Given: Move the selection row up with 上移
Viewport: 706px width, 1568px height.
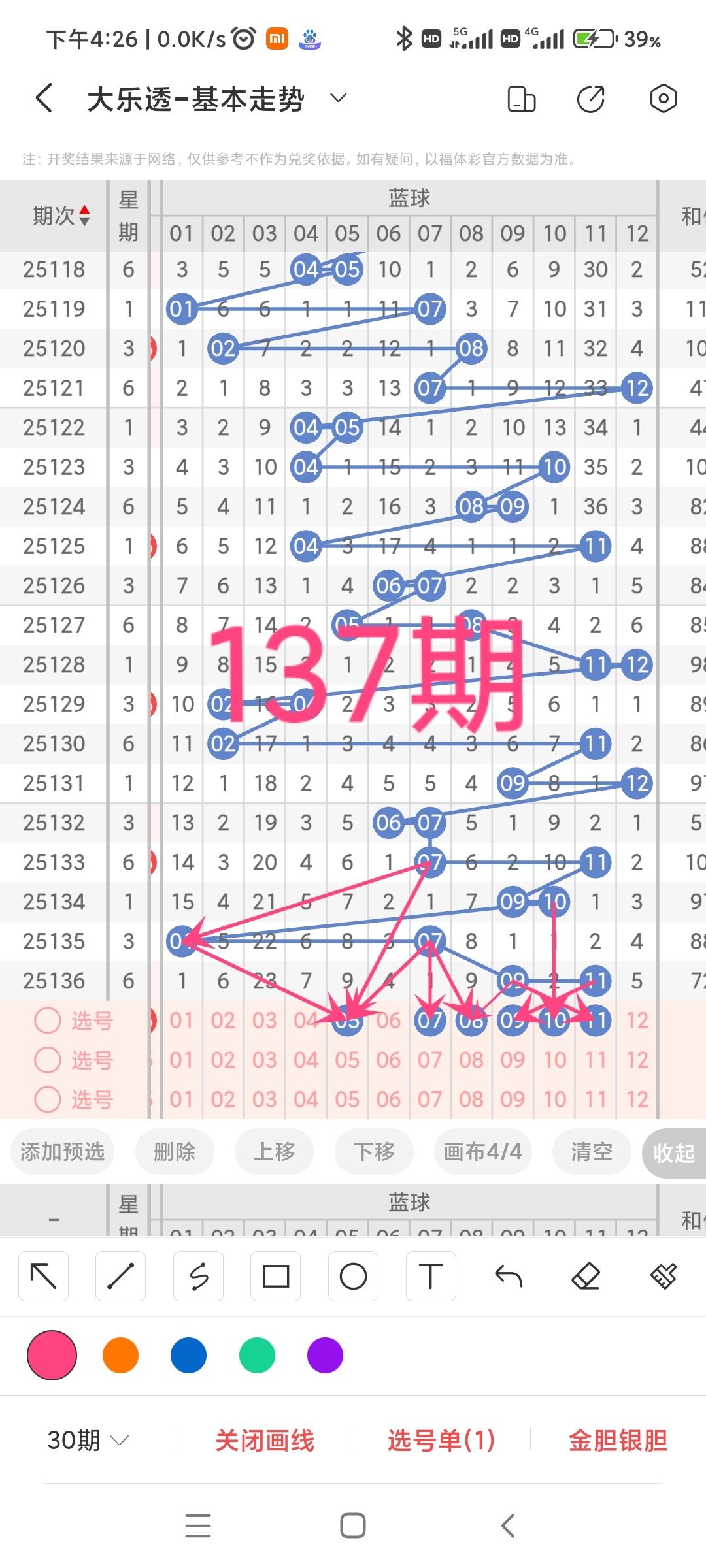Looking at the screenshot, I should coord(274,1151).
